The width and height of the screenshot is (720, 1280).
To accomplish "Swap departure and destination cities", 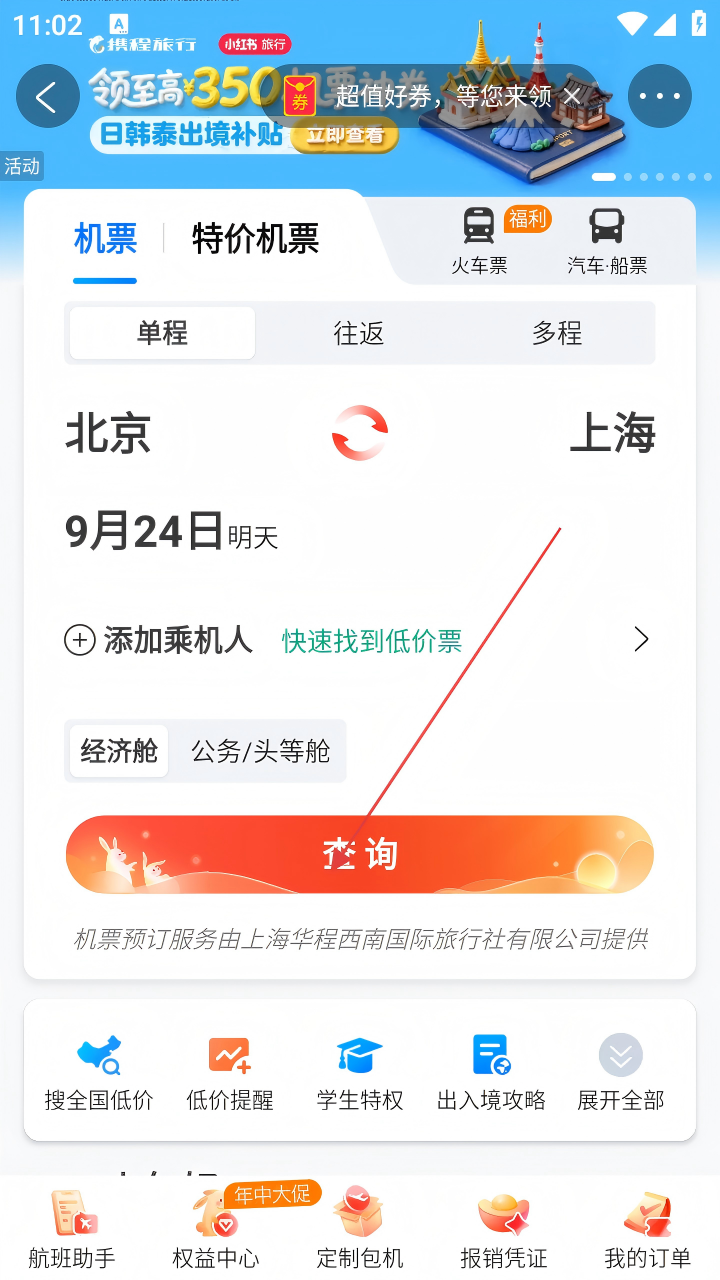I will [359, 433].
